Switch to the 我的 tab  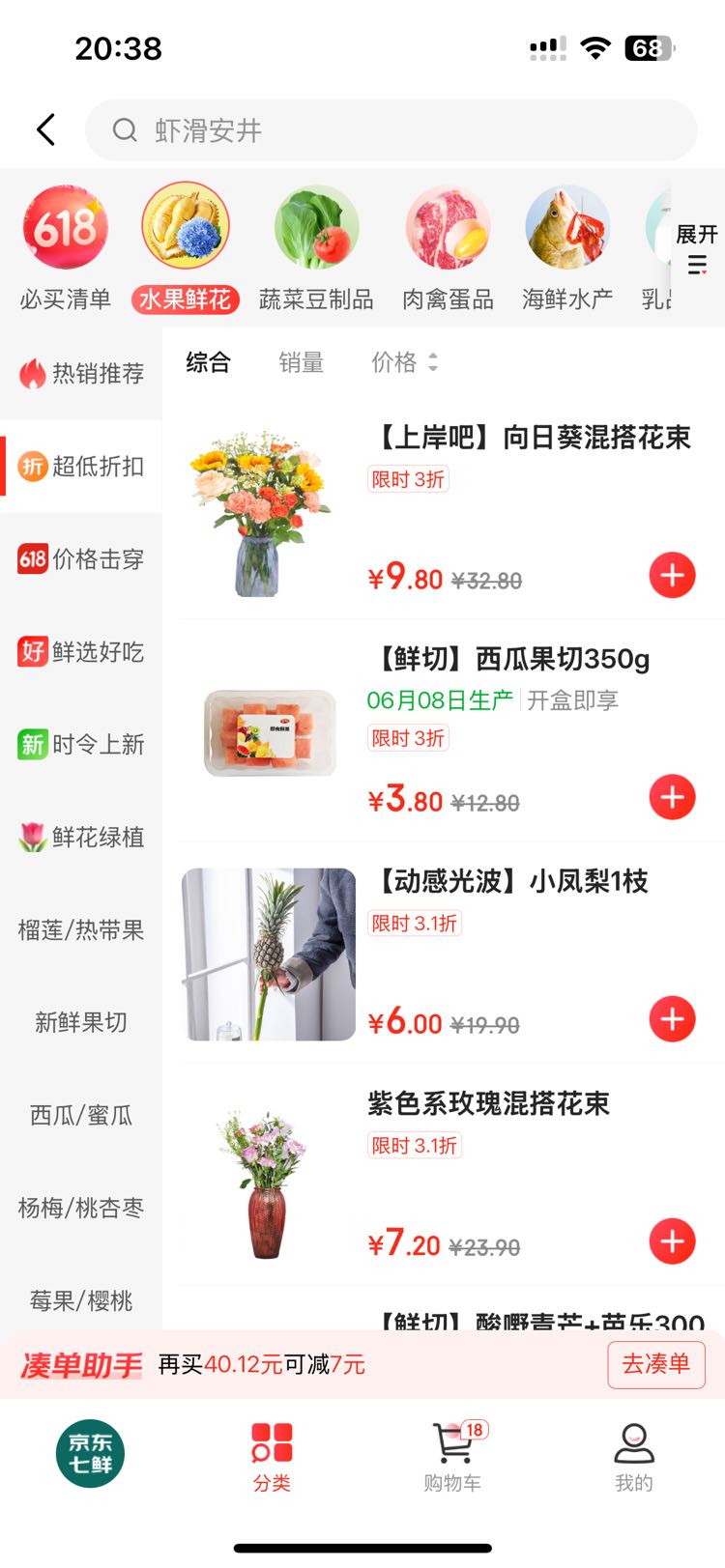[x=634, y=1457]
